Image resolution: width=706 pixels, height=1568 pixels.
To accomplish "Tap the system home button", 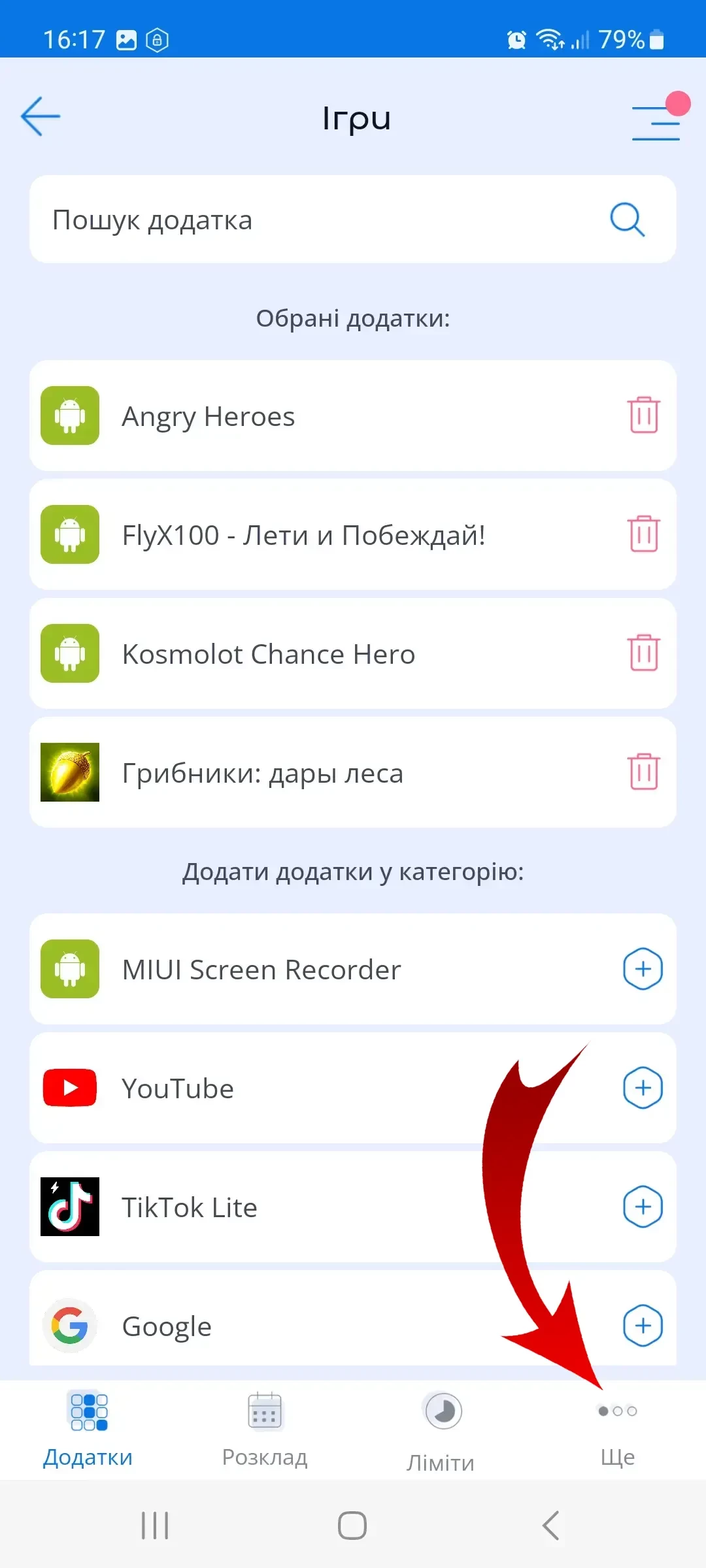I will (x=352, y=1526).
